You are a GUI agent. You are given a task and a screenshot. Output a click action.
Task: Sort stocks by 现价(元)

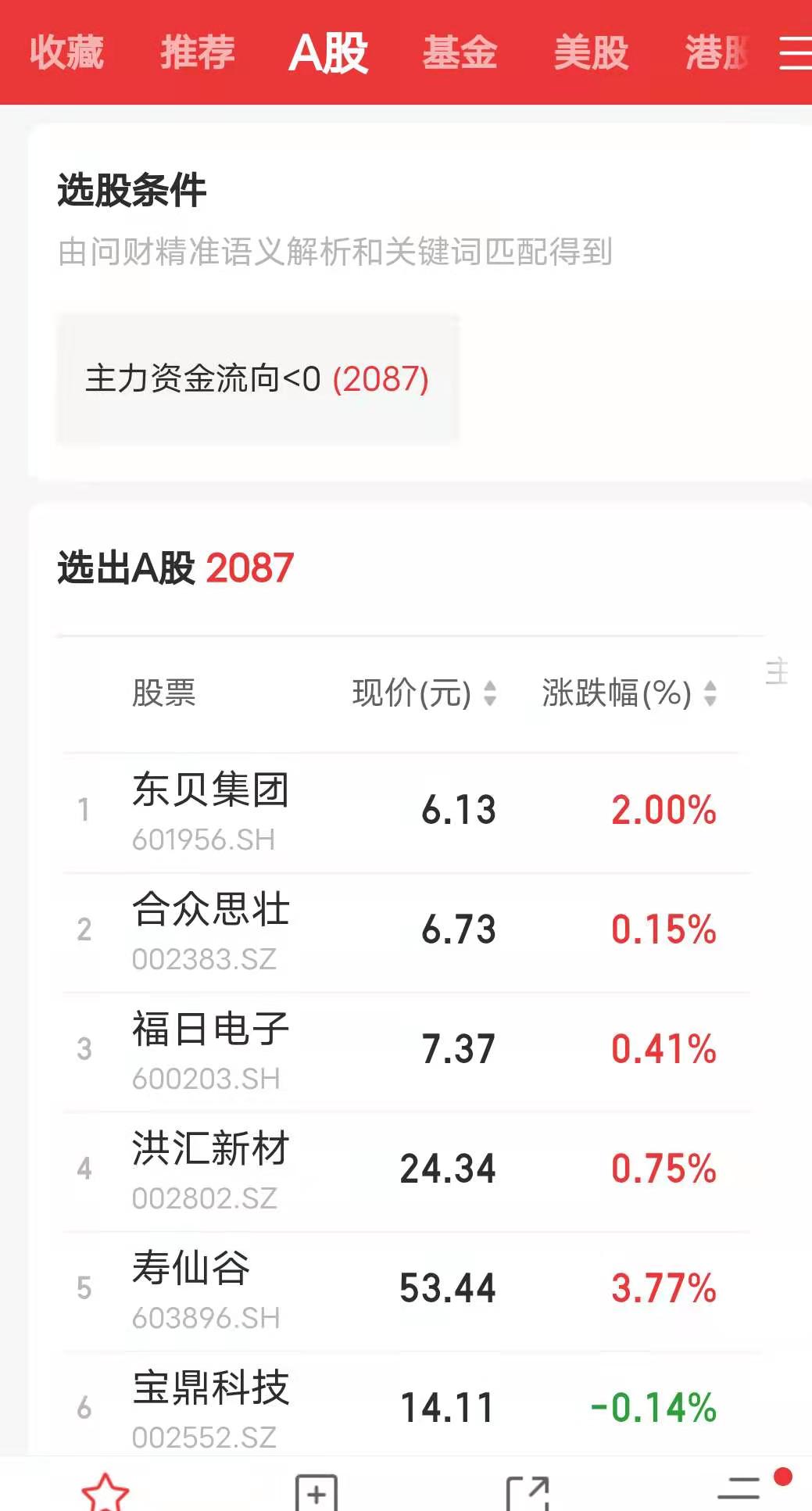click(x=424, y=693)
